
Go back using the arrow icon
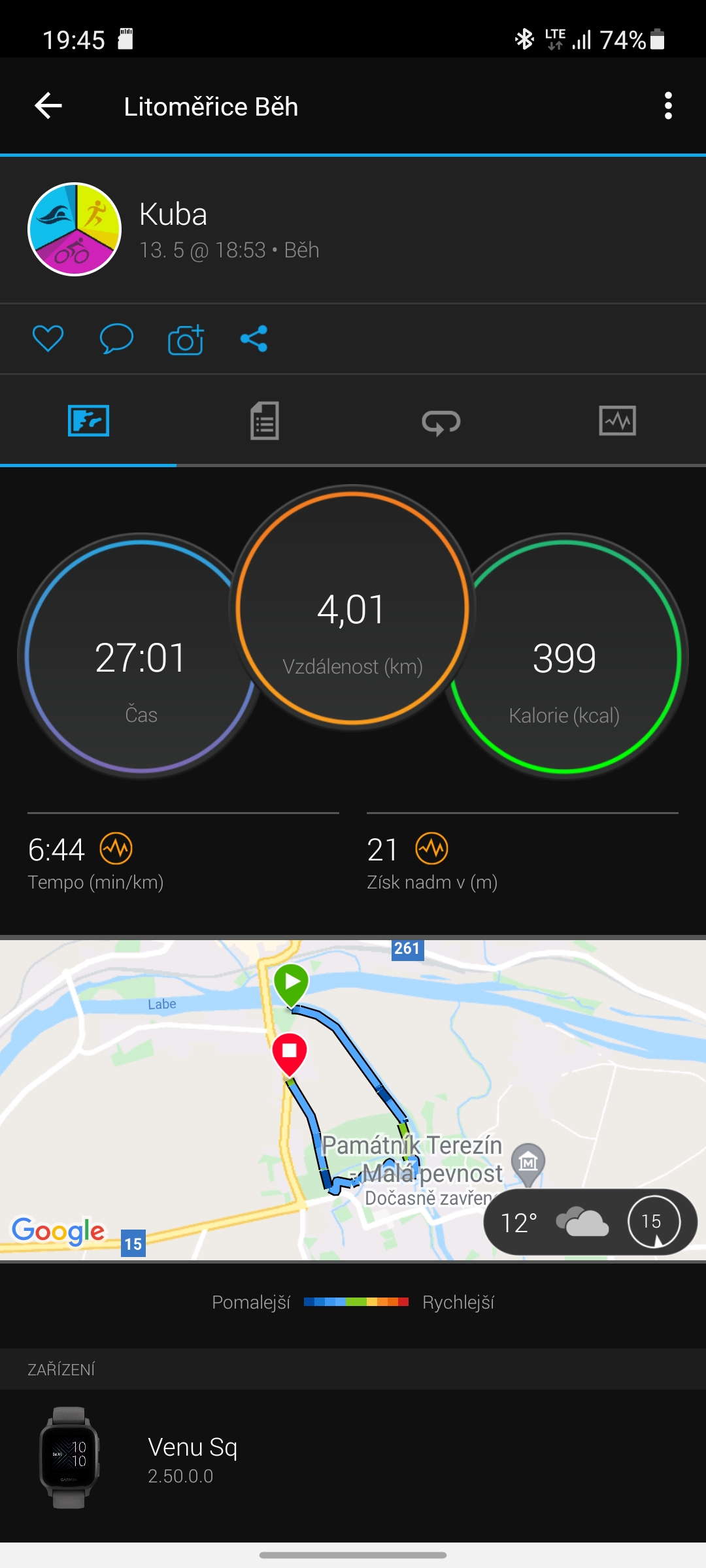tap(48, 106)
